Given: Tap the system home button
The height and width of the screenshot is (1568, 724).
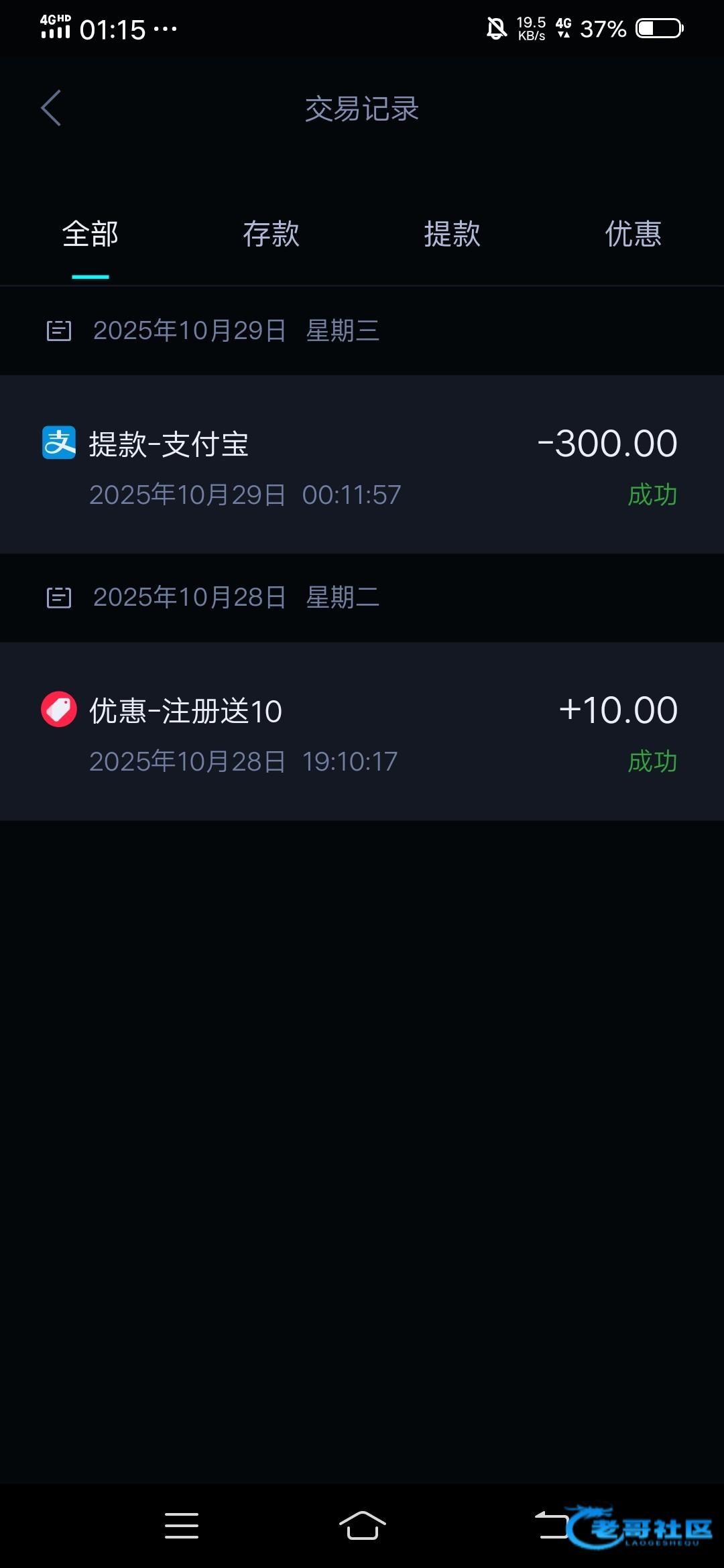Looking at the screenshot, I should (x=362, y=1526).
